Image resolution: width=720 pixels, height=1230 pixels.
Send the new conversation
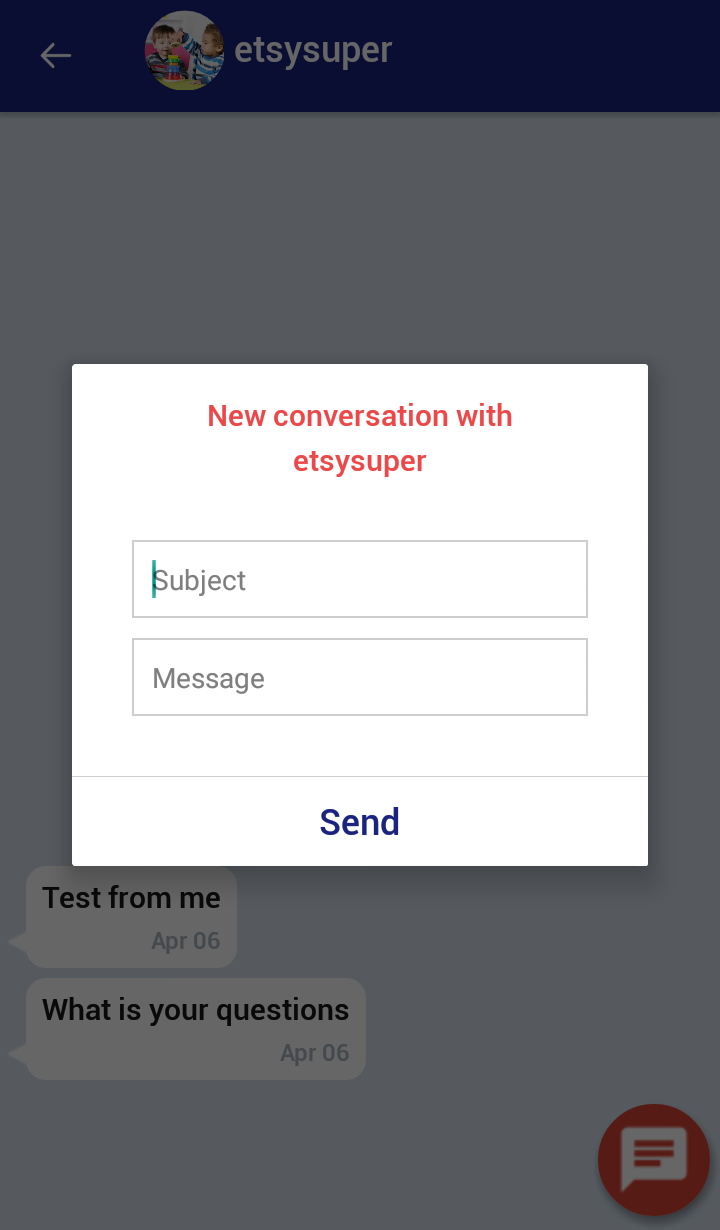[x=360, y=822]
